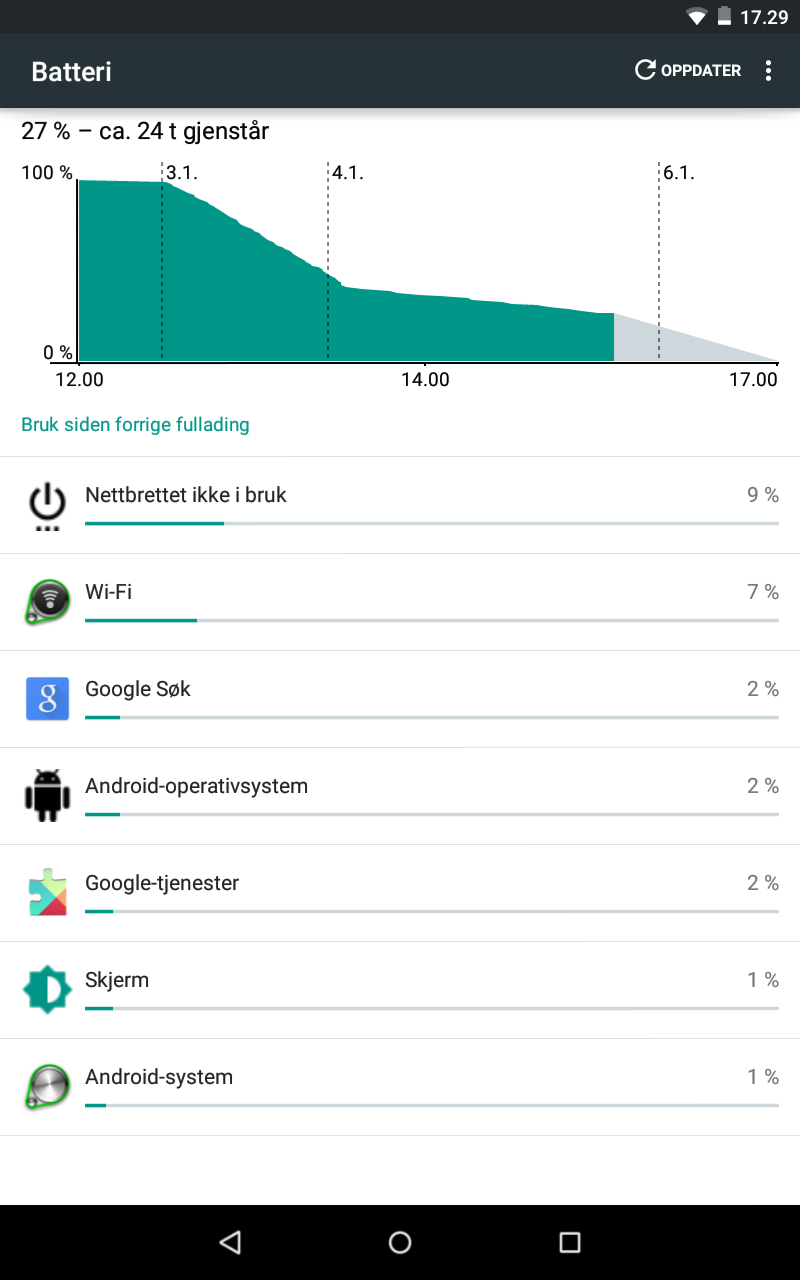
Task: Select the Android-operativsystem row
Action: click(400, 796)
